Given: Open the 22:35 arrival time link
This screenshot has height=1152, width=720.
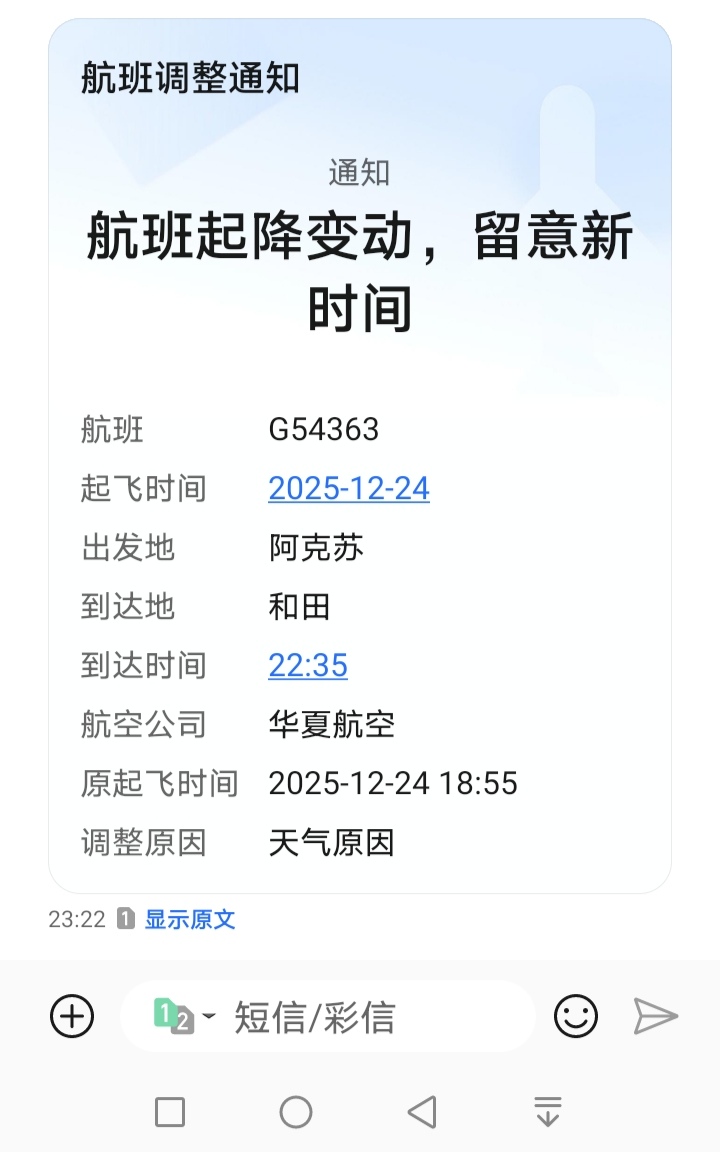Looking at the screenshot, I should point(308,665).
